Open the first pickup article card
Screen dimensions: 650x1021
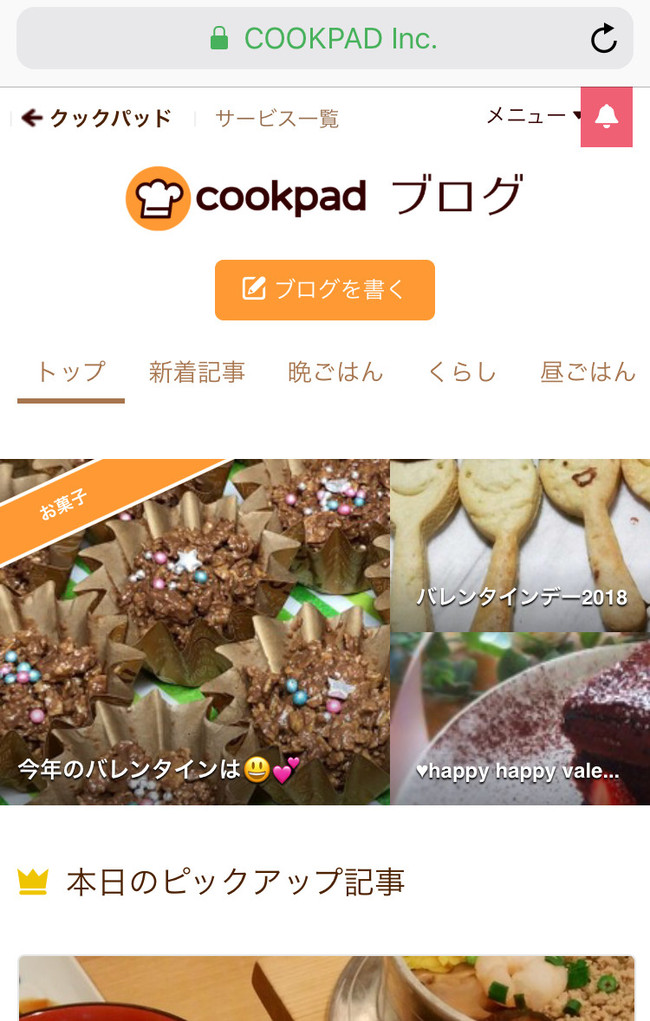pyautogui.click(x=325, y=988)
